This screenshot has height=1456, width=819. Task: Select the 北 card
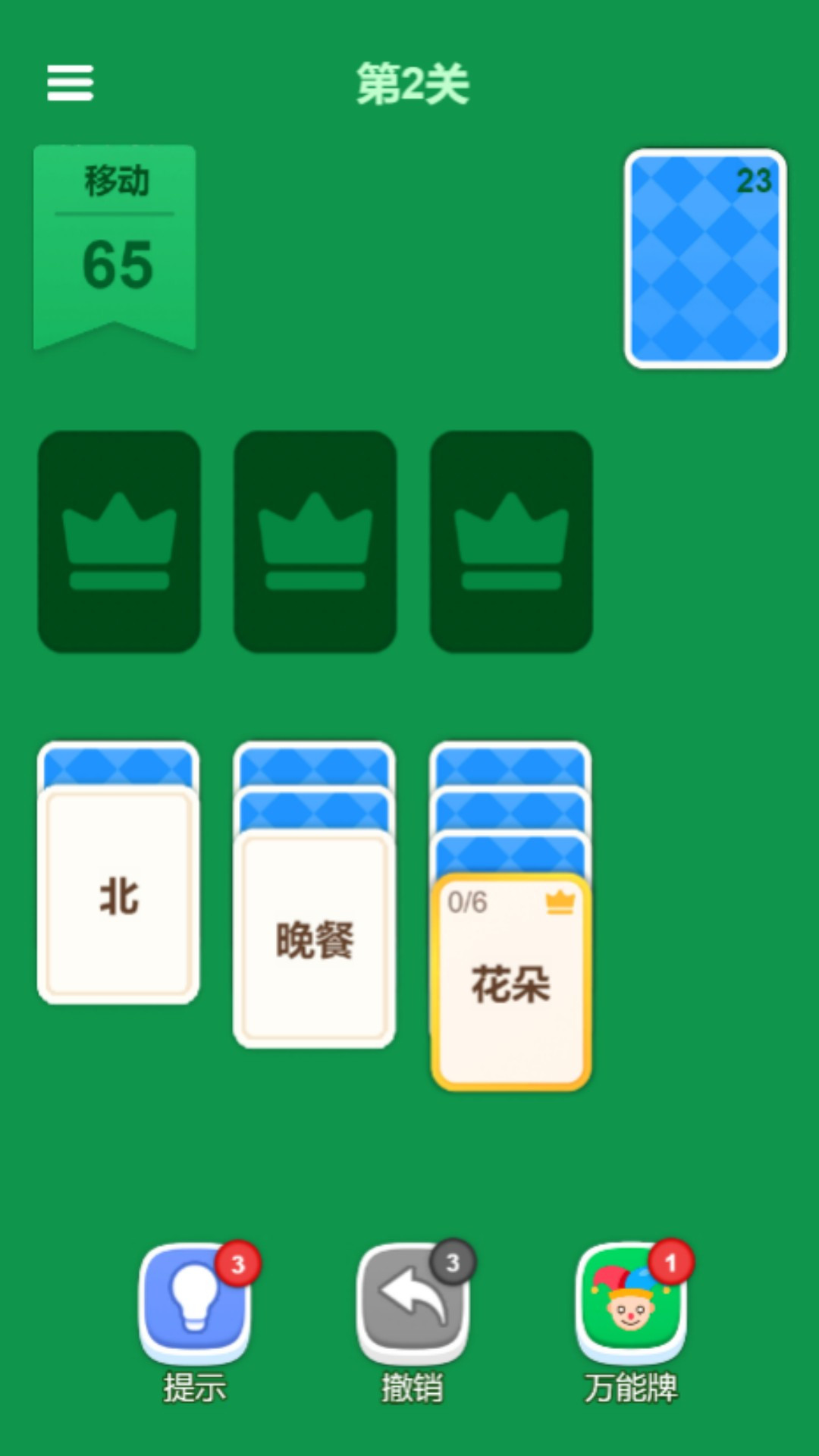pyautogui.click(x=118, y=895)
